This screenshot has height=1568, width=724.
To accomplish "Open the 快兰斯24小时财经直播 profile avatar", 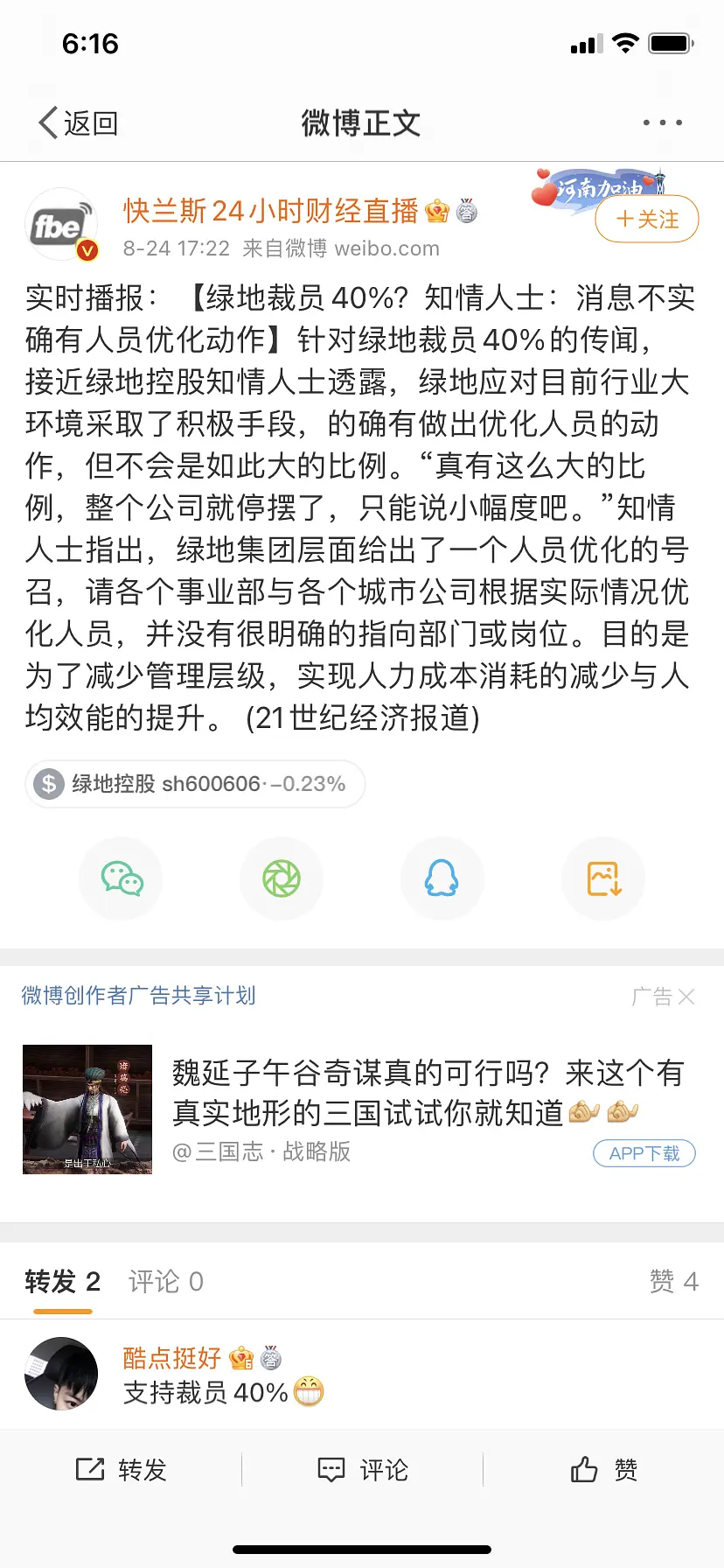I will pos(60,226).
